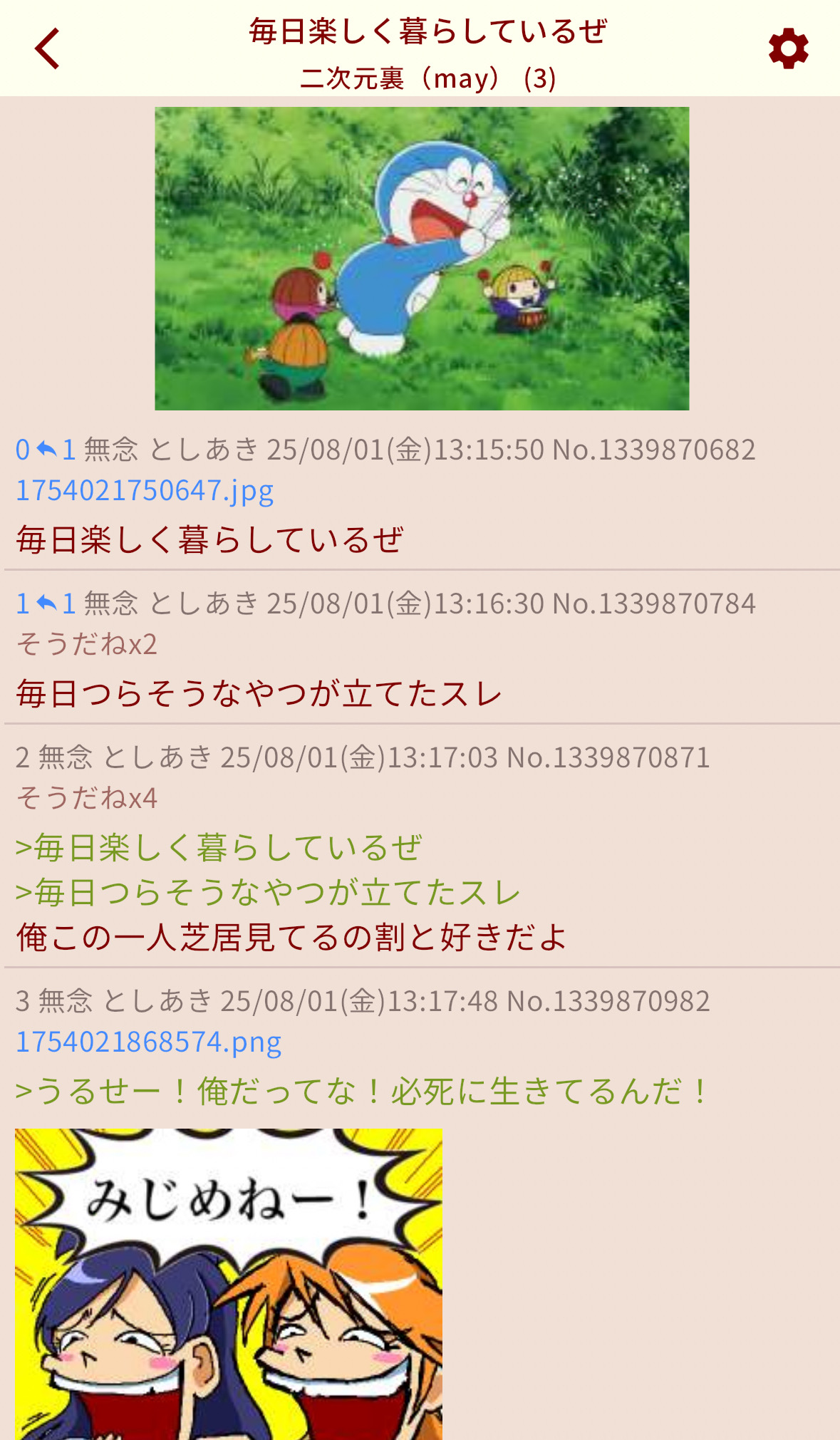
Task: Open file link 1754021750647.jpg
Action: (x=145, y=491)
